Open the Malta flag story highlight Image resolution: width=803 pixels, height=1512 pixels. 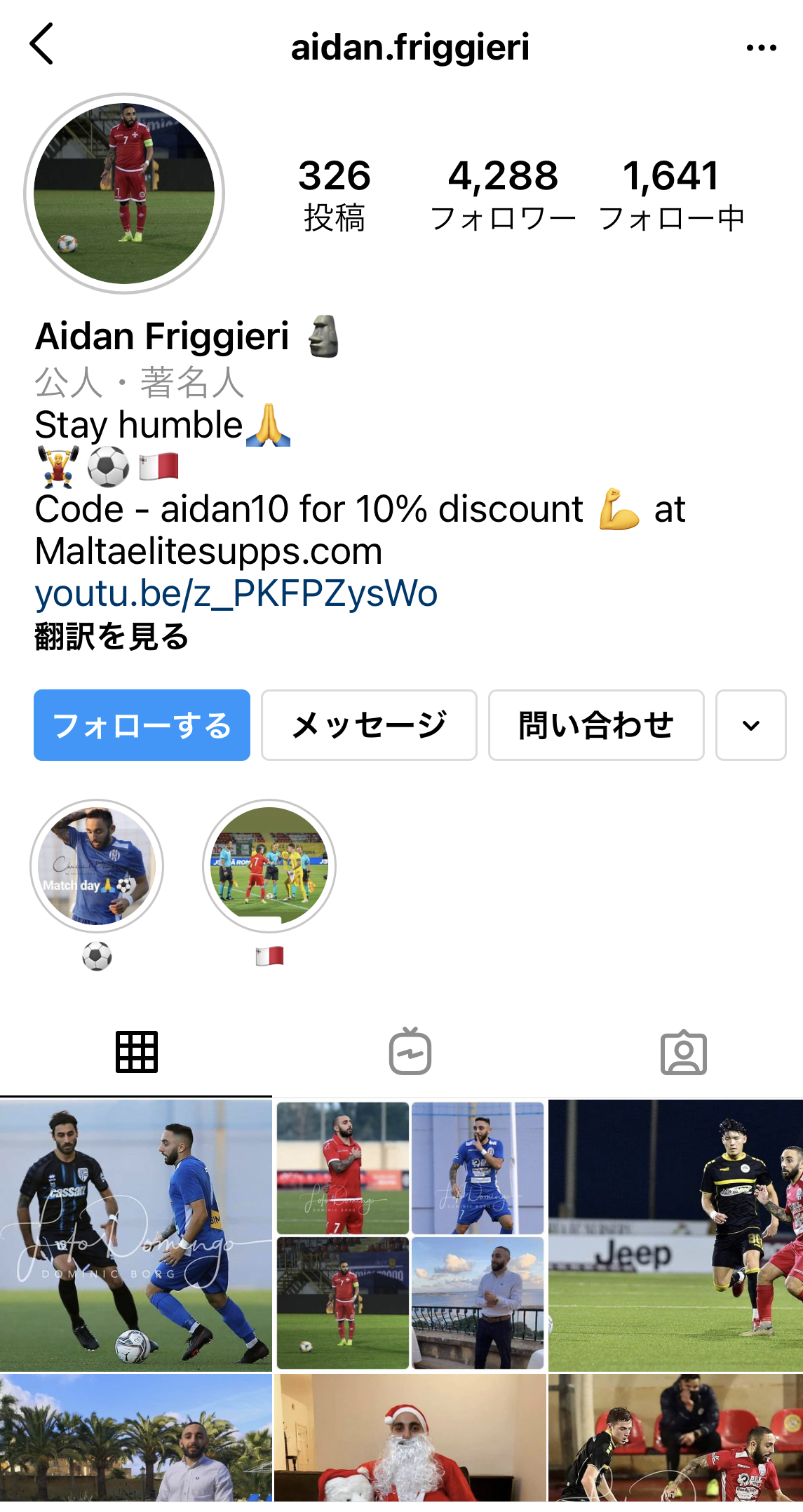point(269,867)
